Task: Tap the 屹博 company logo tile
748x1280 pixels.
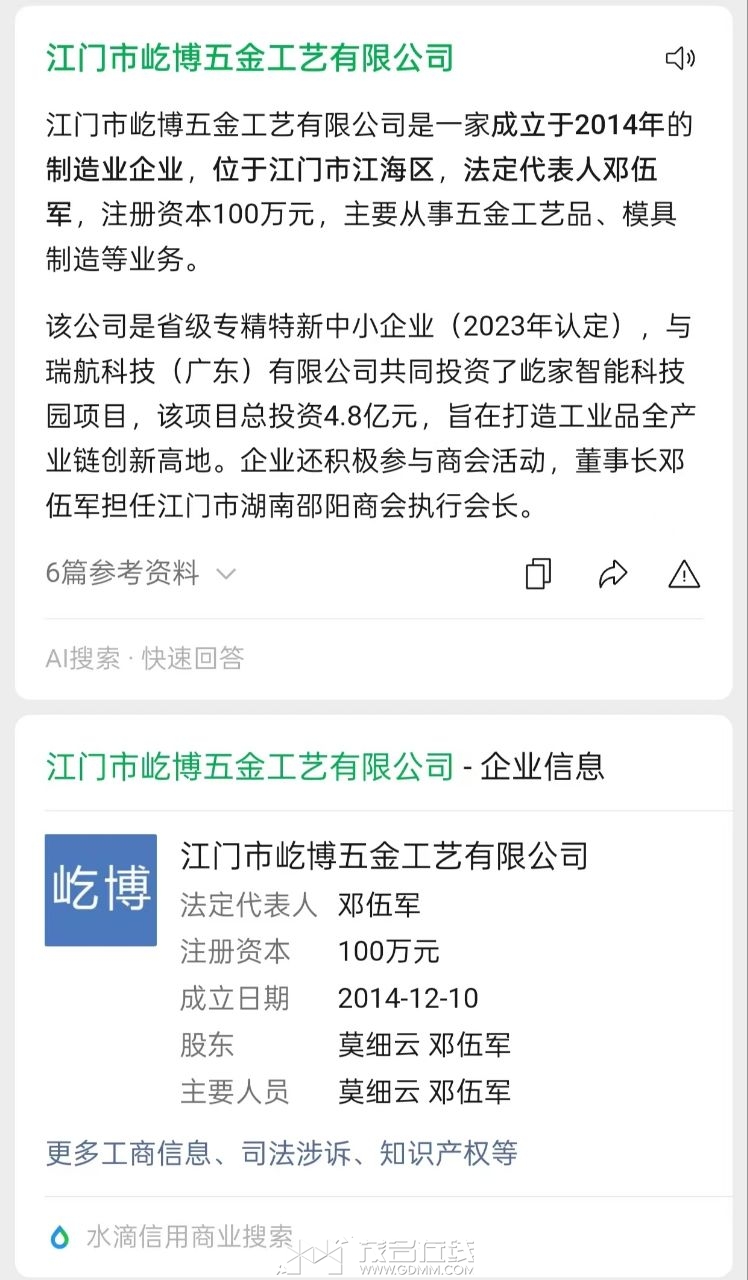Action: point(101,890)
